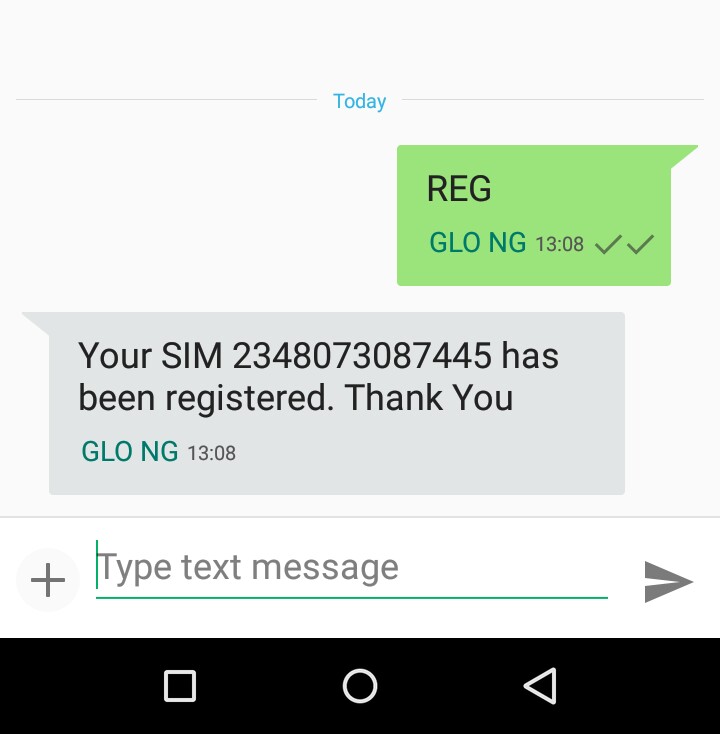The height and width of the screenshot is (734, 720).
Task: Open attachments with the plus icon
Action: tap(47, 578)
